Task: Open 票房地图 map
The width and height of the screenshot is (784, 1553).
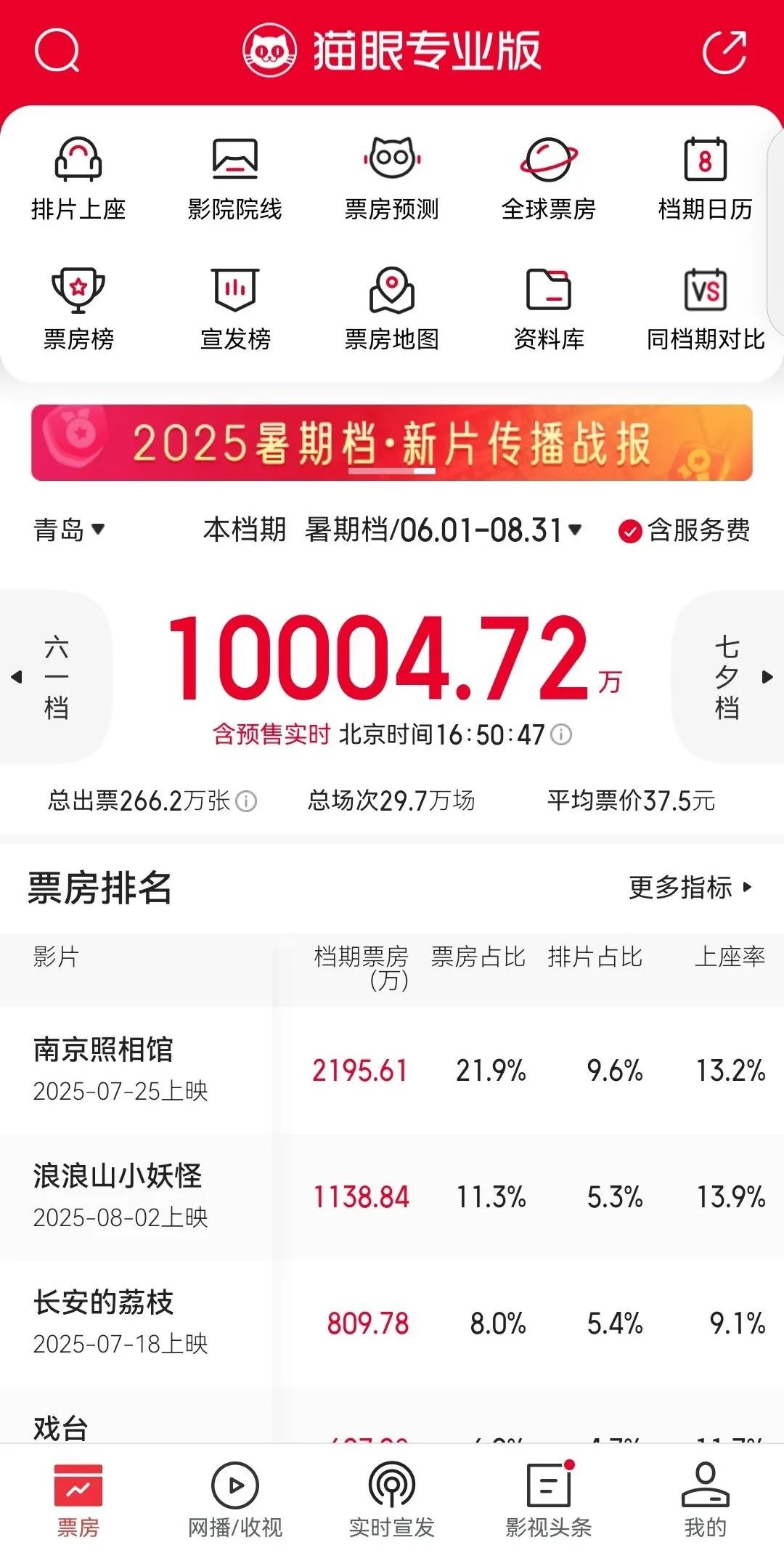Action: (392, 309)
